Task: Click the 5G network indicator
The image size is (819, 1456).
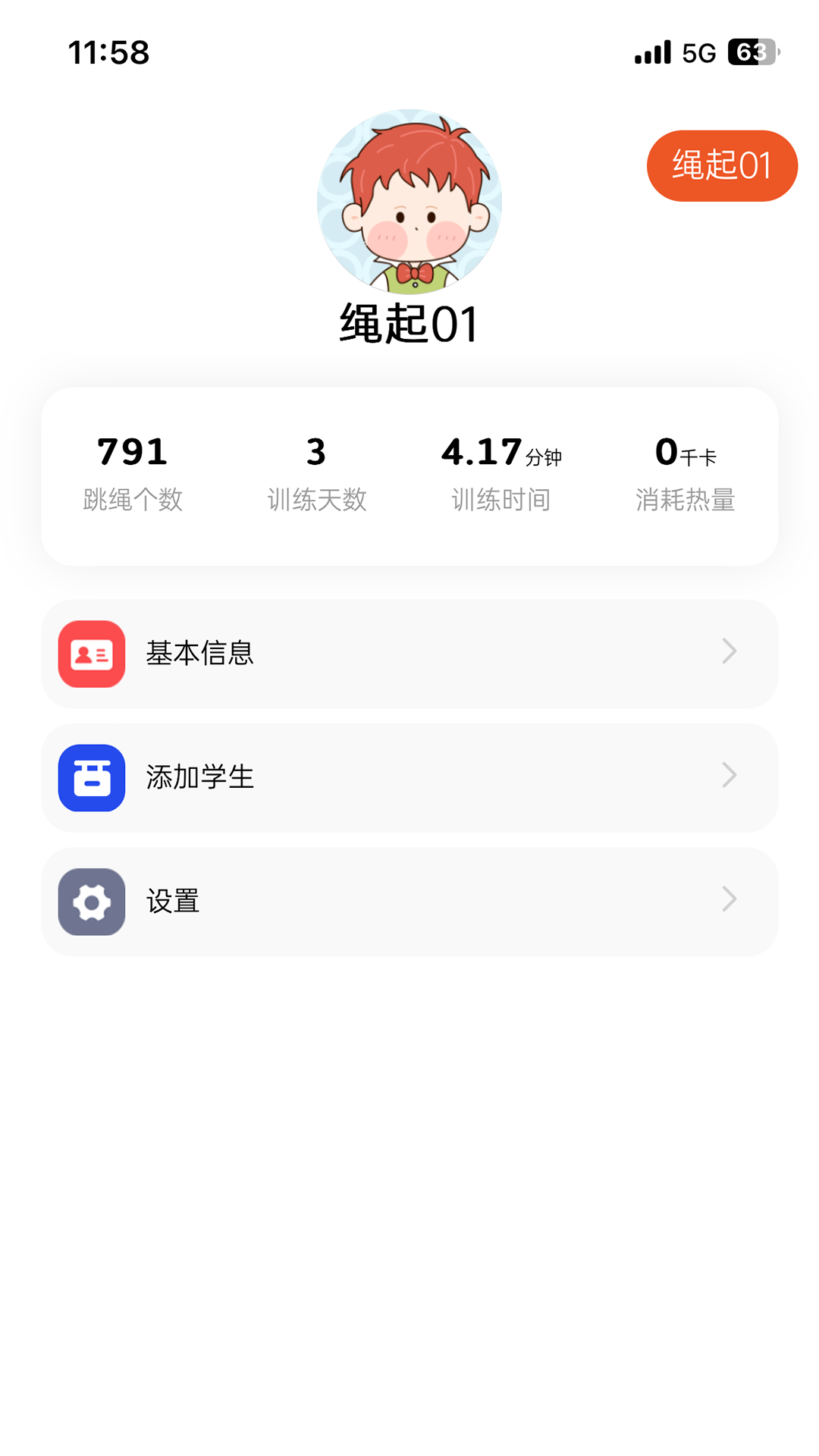Action: pyautogui.click(x=699, y=52)
